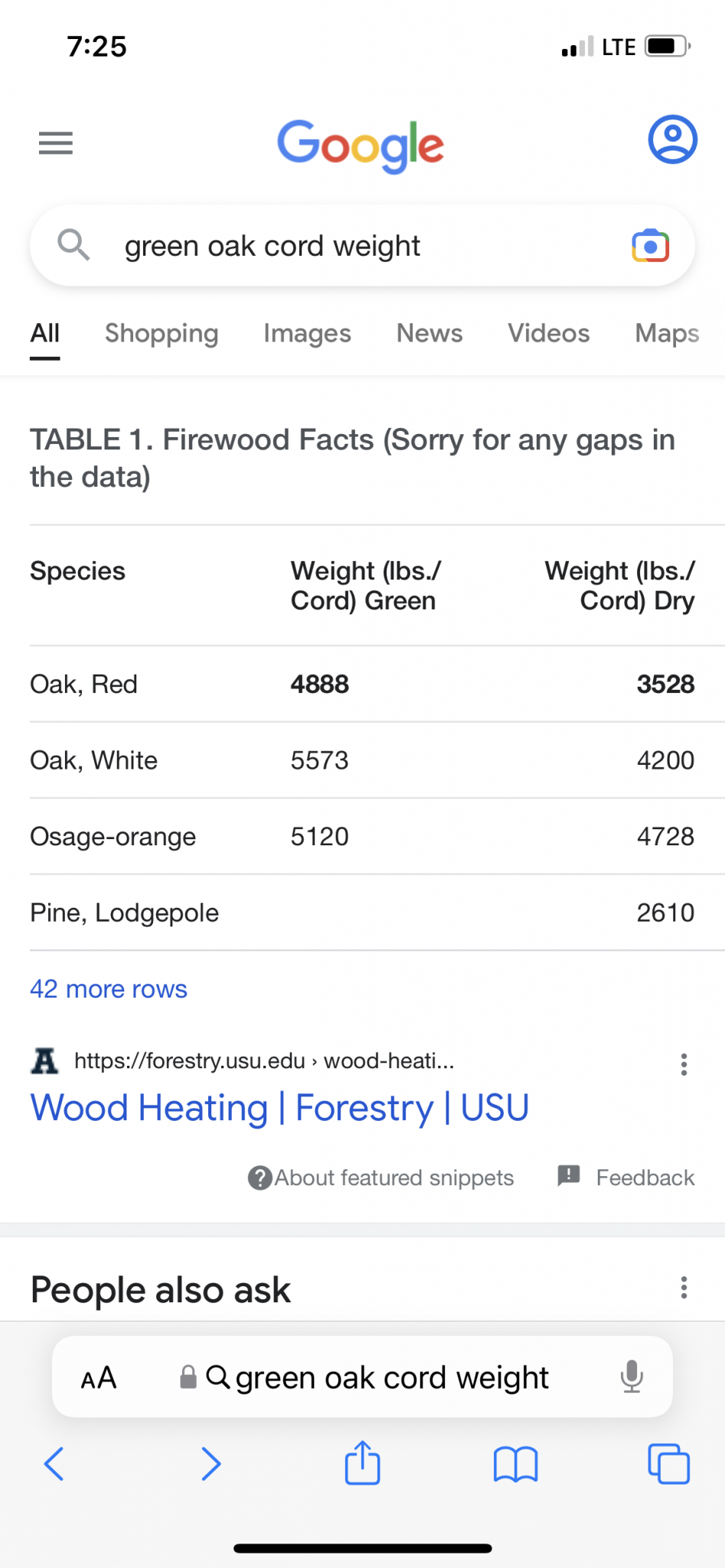Start voice search with microphone icon
The image size is (725, 1568).
[x=632, y=1377]
